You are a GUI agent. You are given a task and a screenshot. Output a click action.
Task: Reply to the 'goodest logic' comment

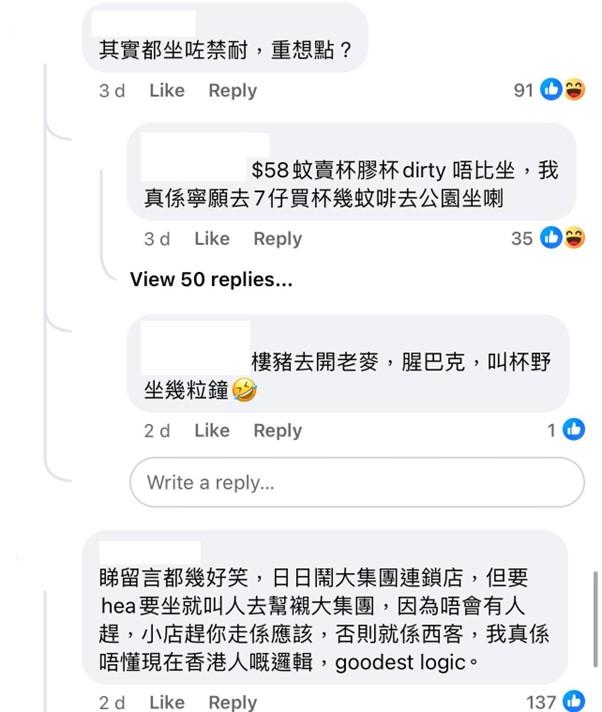(232, 702)
